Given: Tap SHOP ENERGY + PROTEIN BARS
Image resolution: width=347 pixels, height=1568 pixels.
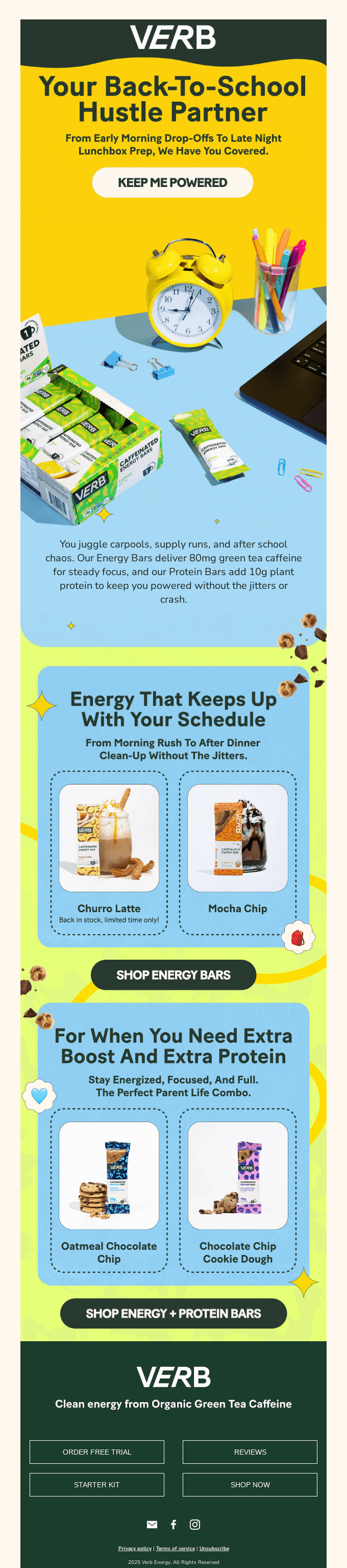Looking at the screenshot, I should point(173,1314).
